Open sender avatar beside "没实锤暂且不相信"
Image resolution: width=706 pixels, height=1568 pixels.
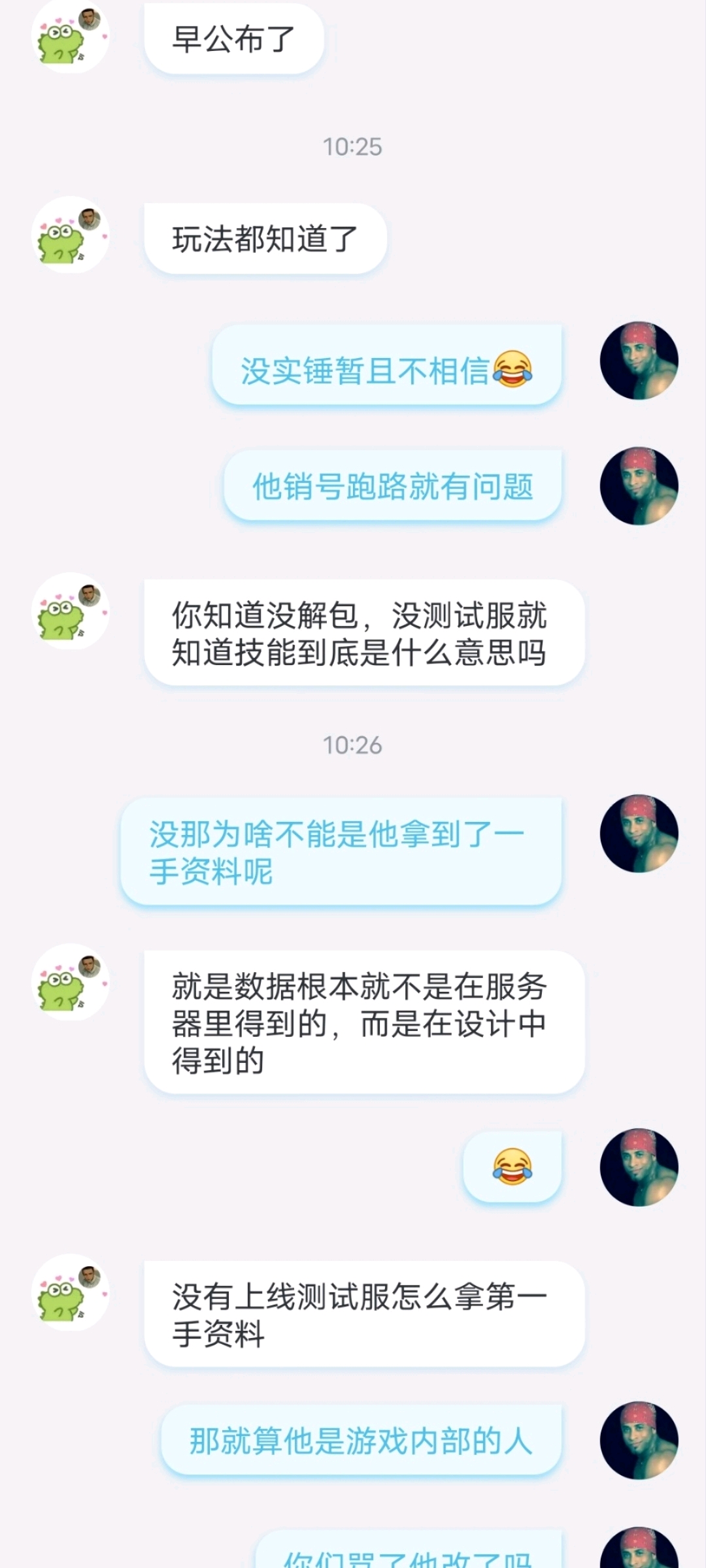coord(639,361)
